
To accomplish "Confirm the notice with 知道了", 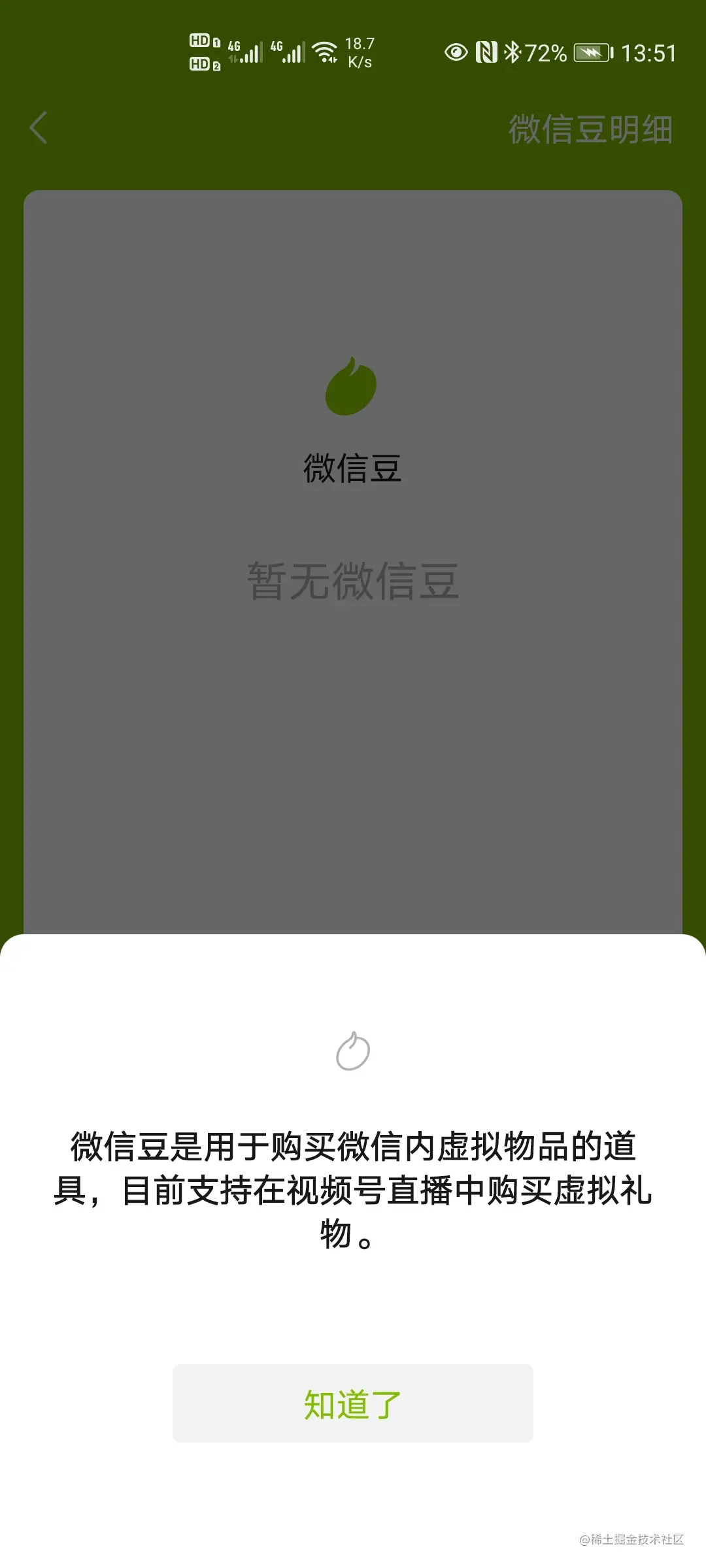I will coord(352,1403).
